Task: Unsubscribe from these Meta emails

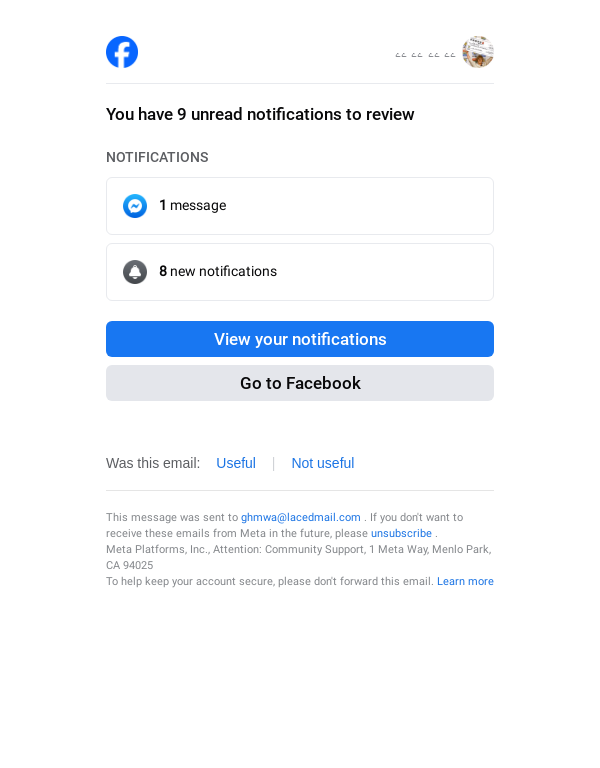Action: 401,534
